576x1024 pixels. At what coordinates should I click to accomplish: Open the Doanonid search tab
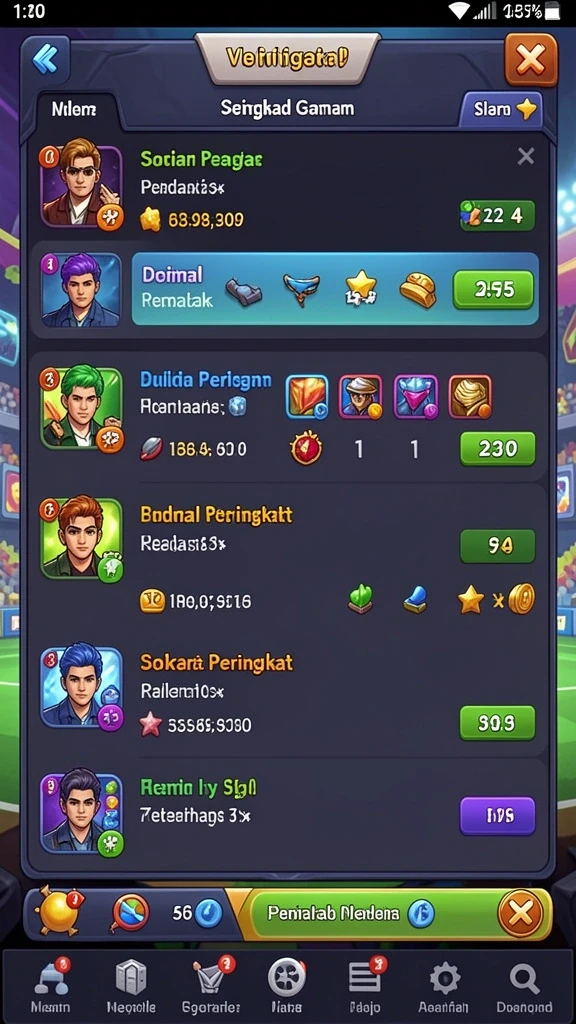pos(524,985)
